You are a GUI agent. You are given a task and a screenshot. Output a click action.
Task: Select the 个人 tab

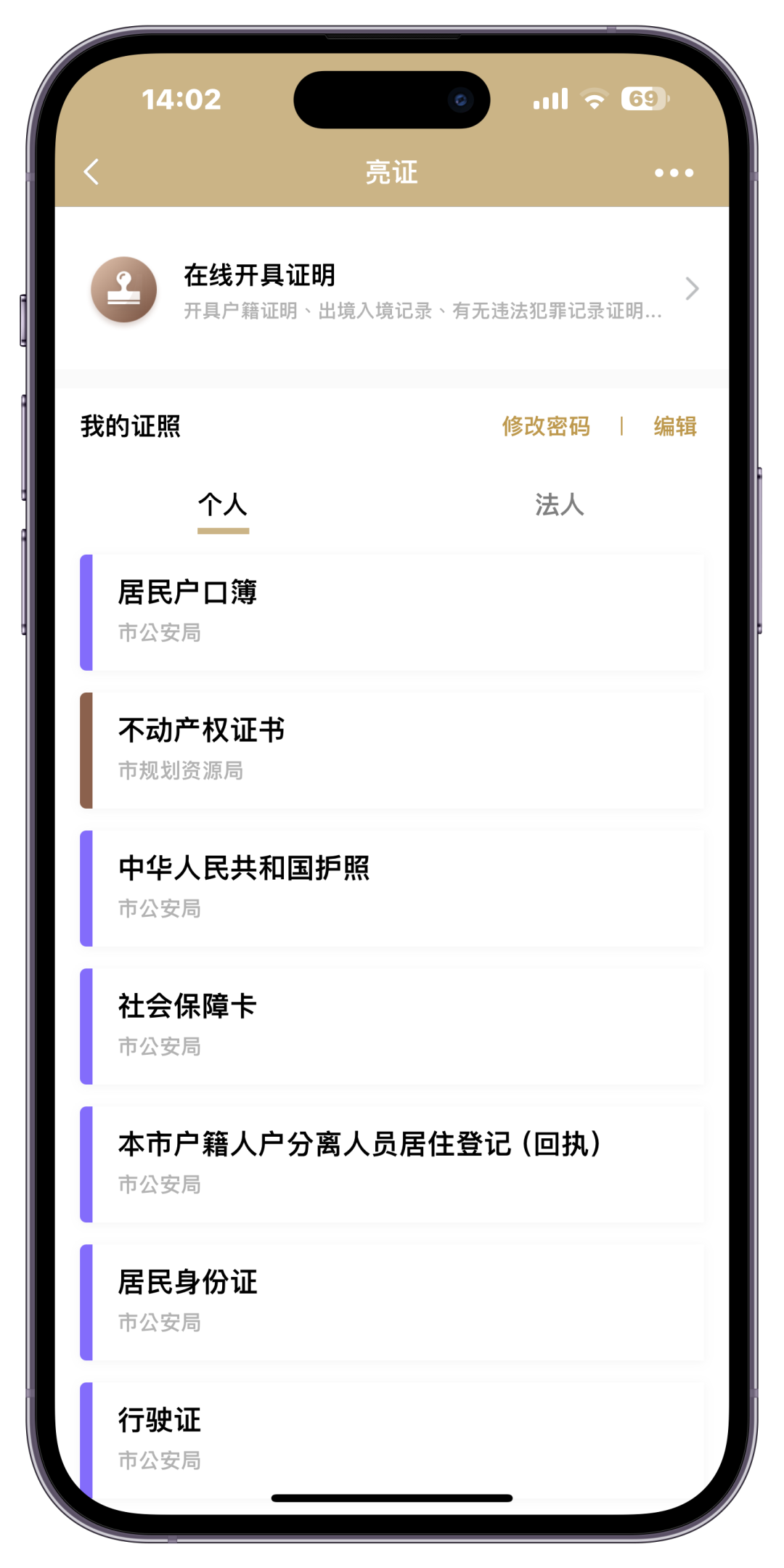tap(223, 505)
